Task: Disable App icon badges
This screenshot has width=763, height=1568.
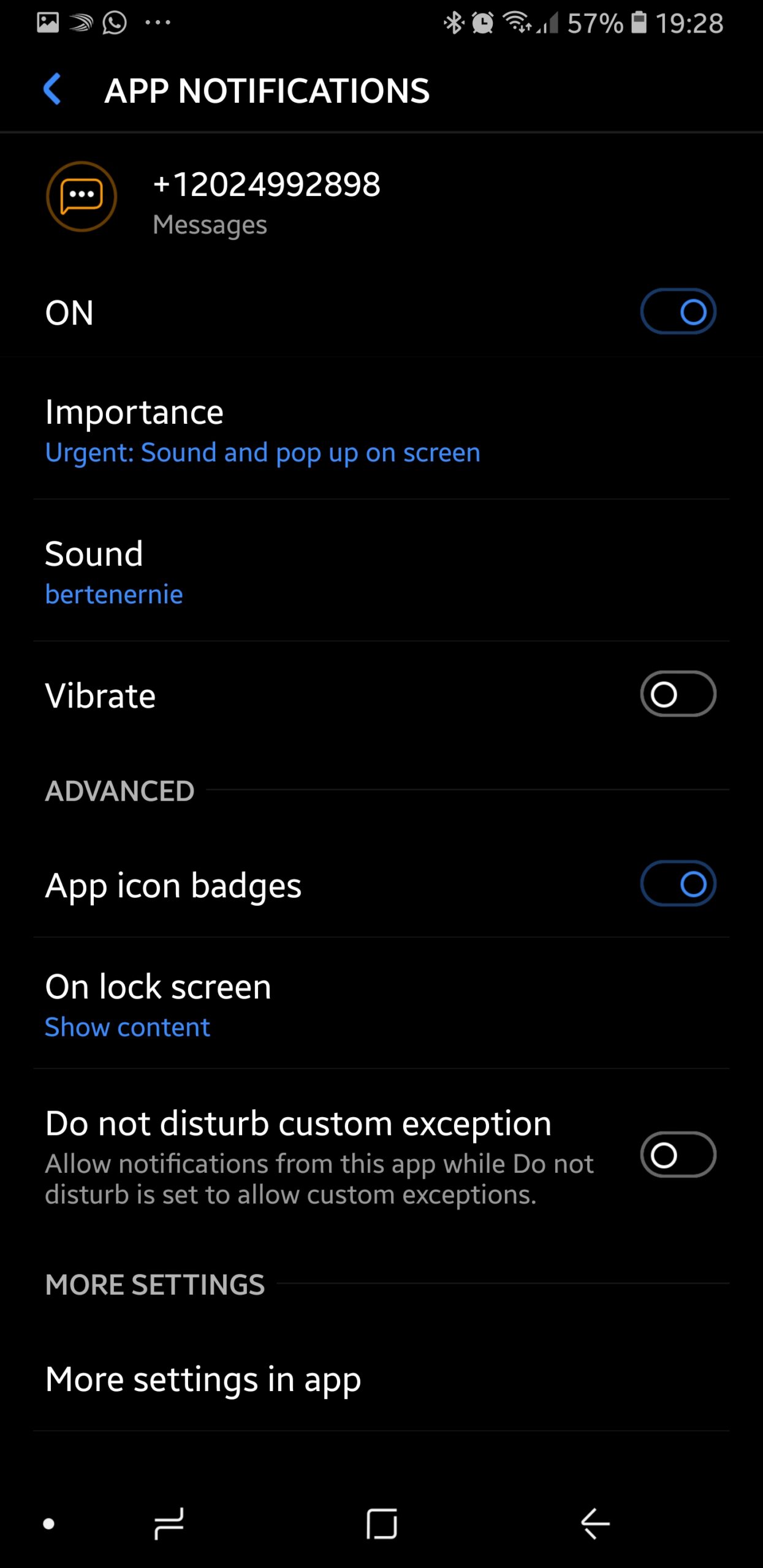Action: coord(678,884)
